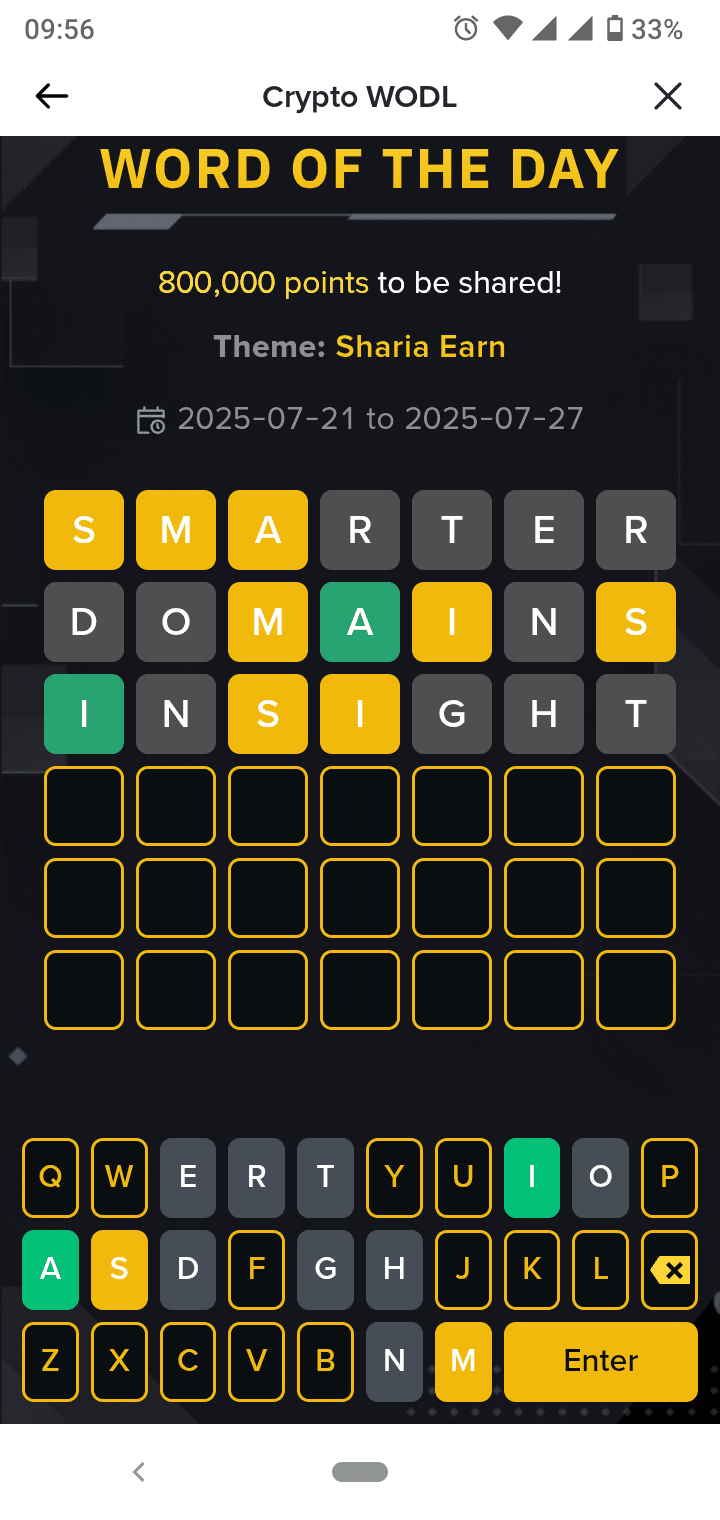Choose the letter K key

[x=531, y=1270]
